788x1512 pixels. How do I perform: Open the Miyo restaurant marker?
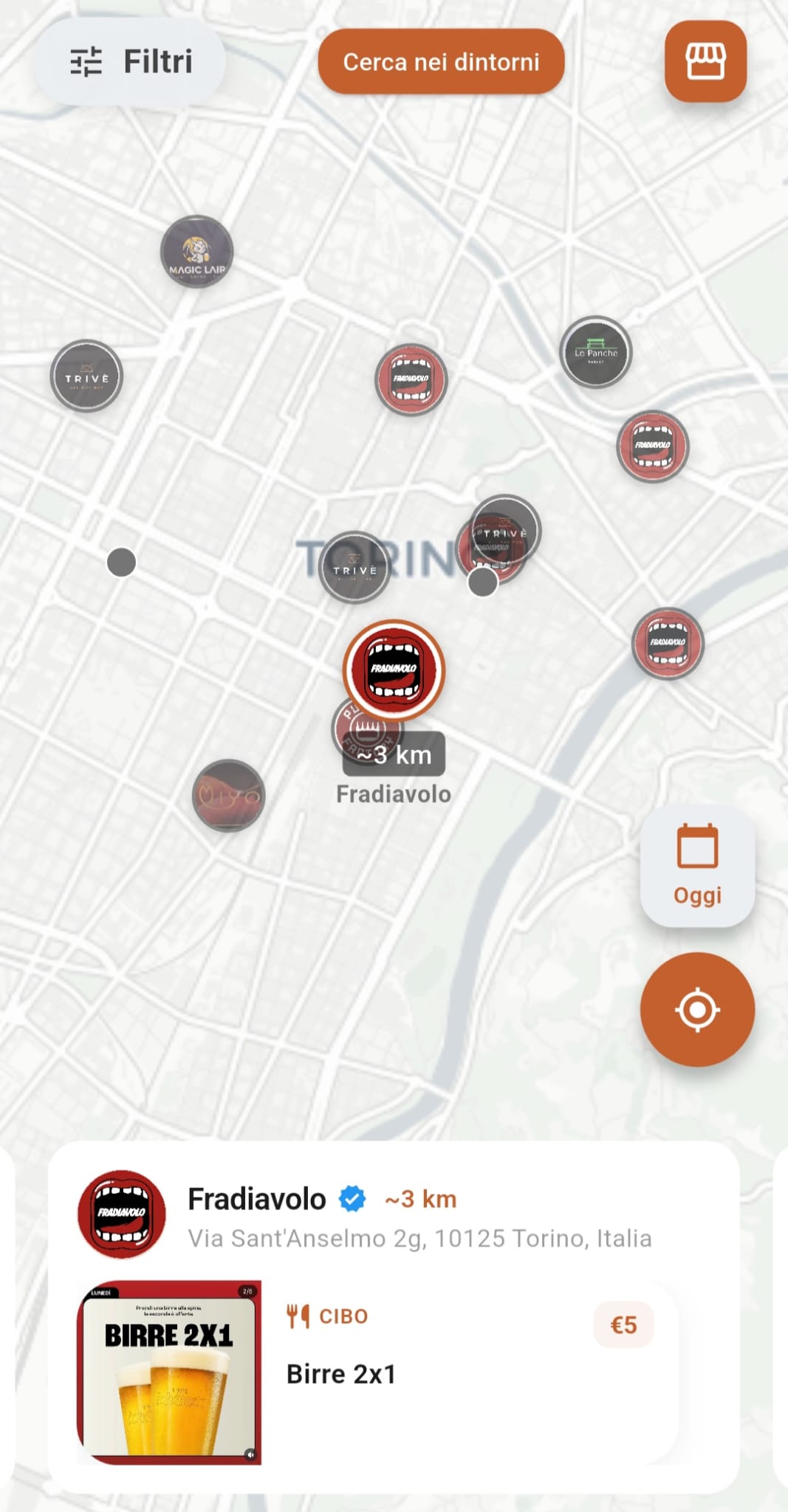[x=229, y=795]
